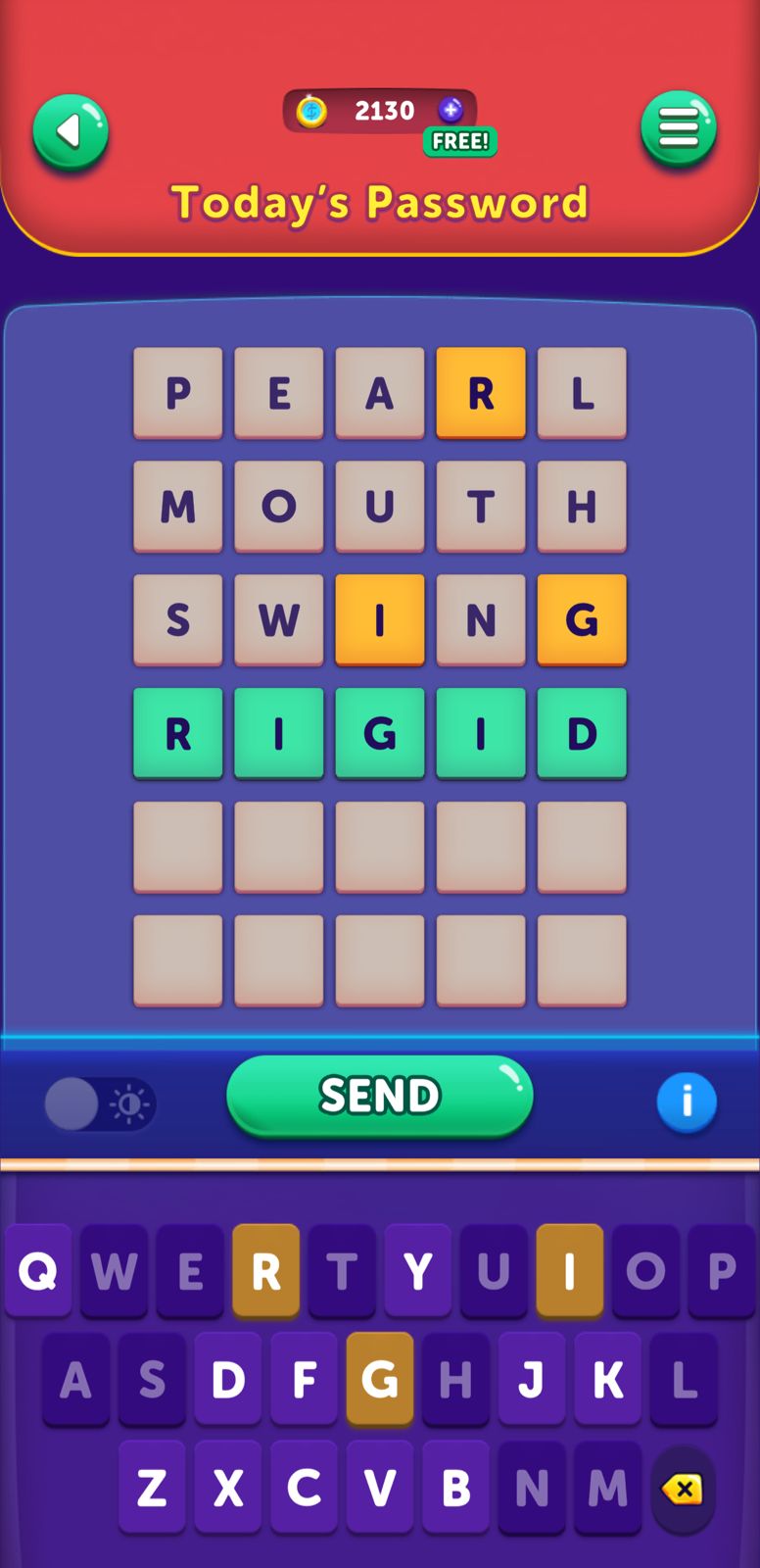760x1568 pixels.
Task: Type the letter Q on the keyboard
Action: (38, 1271)
